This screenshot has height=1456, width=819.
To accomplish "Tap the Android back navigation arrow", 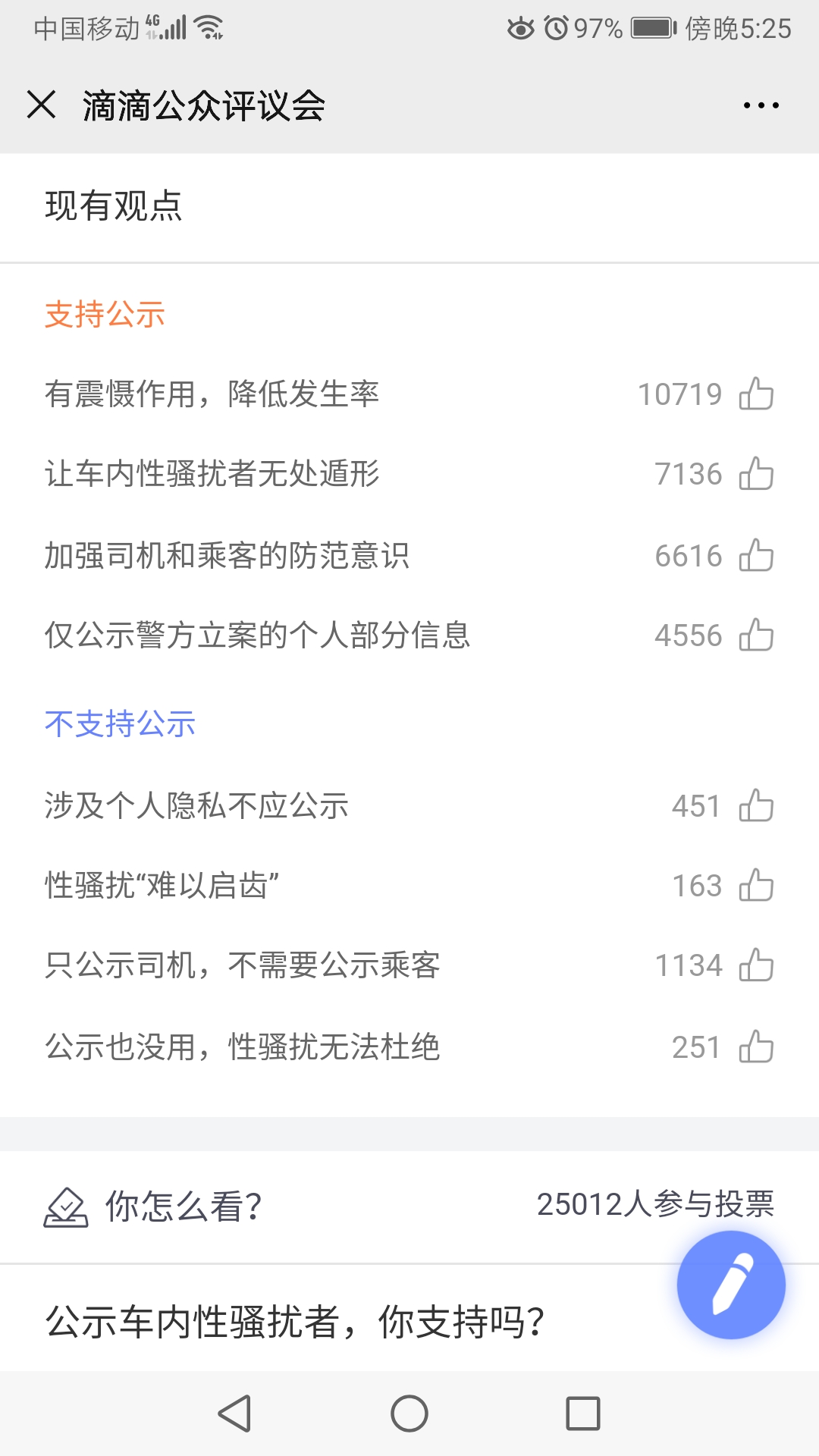I will click(236, 1413).
